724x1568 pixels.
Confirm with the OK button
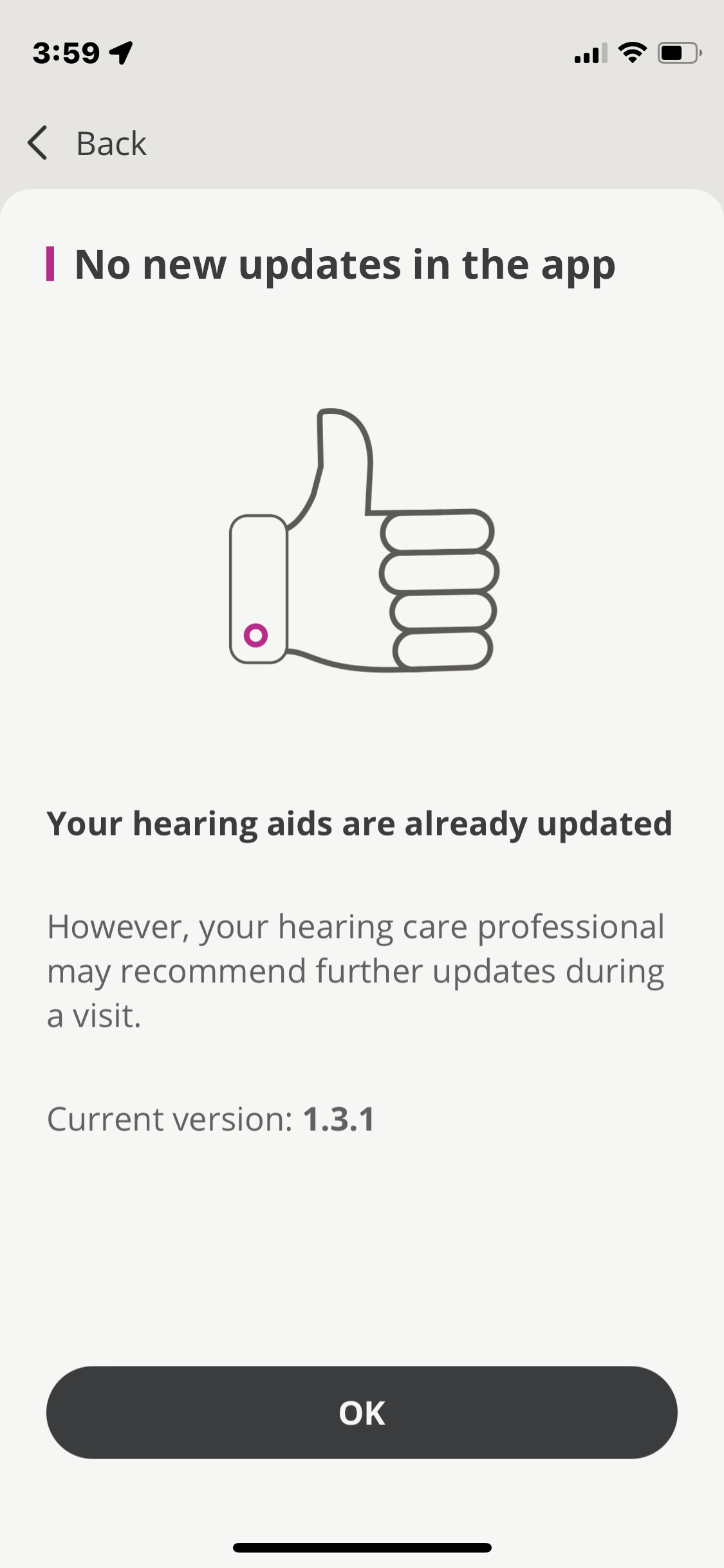tap(362, 1413)
